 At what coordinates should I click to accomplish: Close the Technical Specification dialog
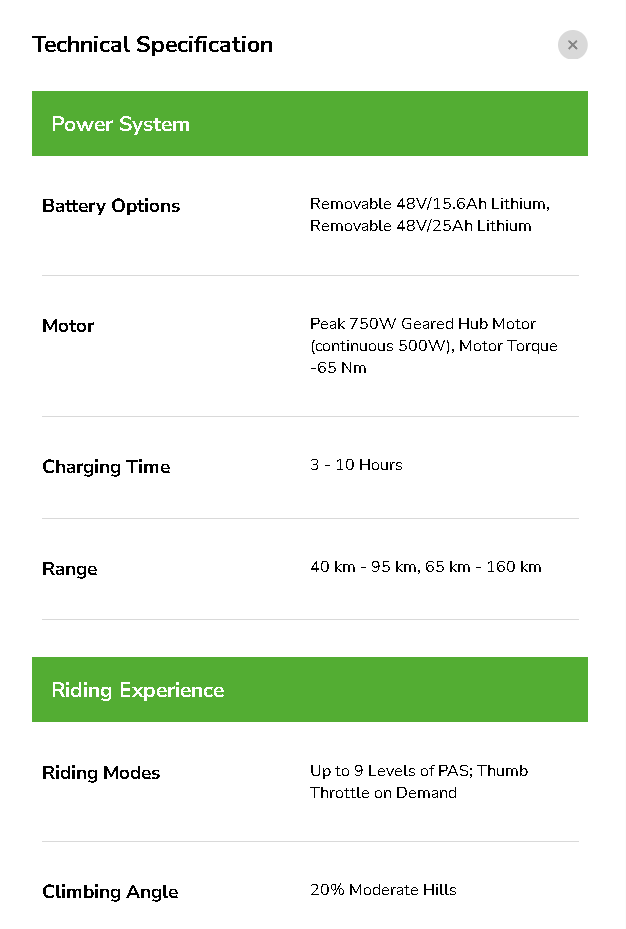pyautogui.click(x=572, y=45)
